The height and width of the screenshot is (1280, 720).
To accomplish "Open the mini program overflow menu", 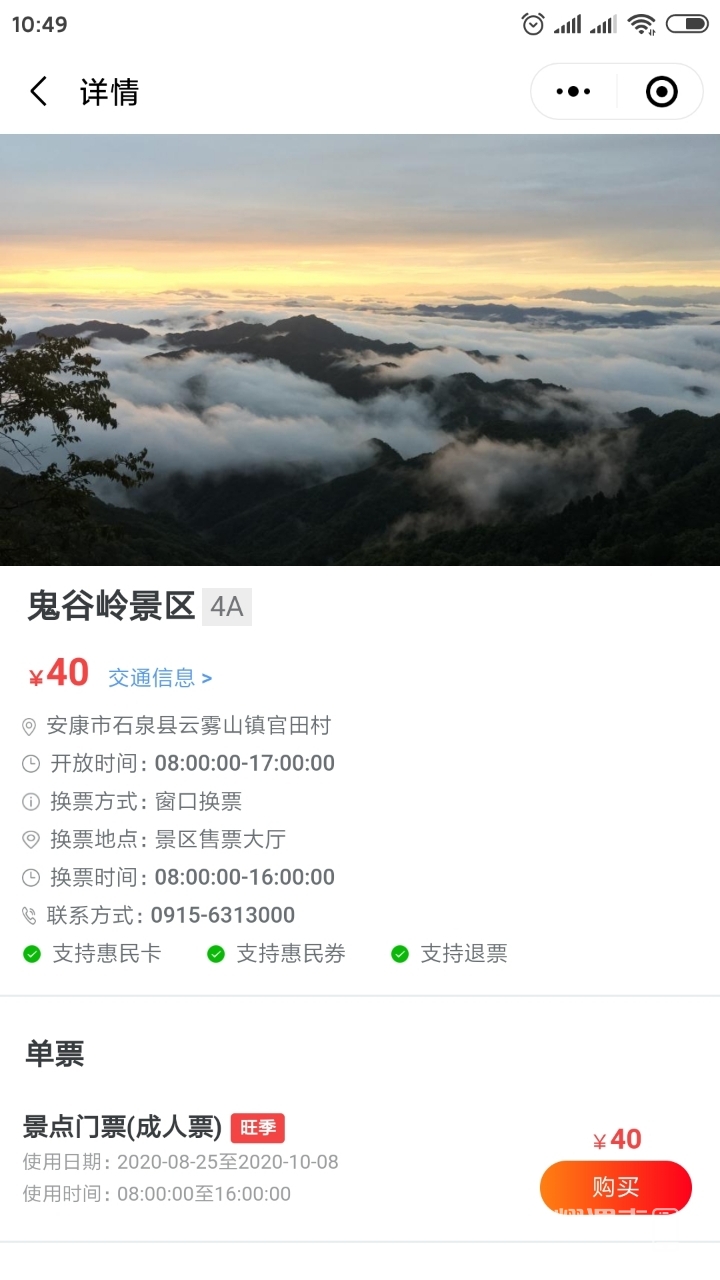I will pyautogui.click(x=573, y=92).
